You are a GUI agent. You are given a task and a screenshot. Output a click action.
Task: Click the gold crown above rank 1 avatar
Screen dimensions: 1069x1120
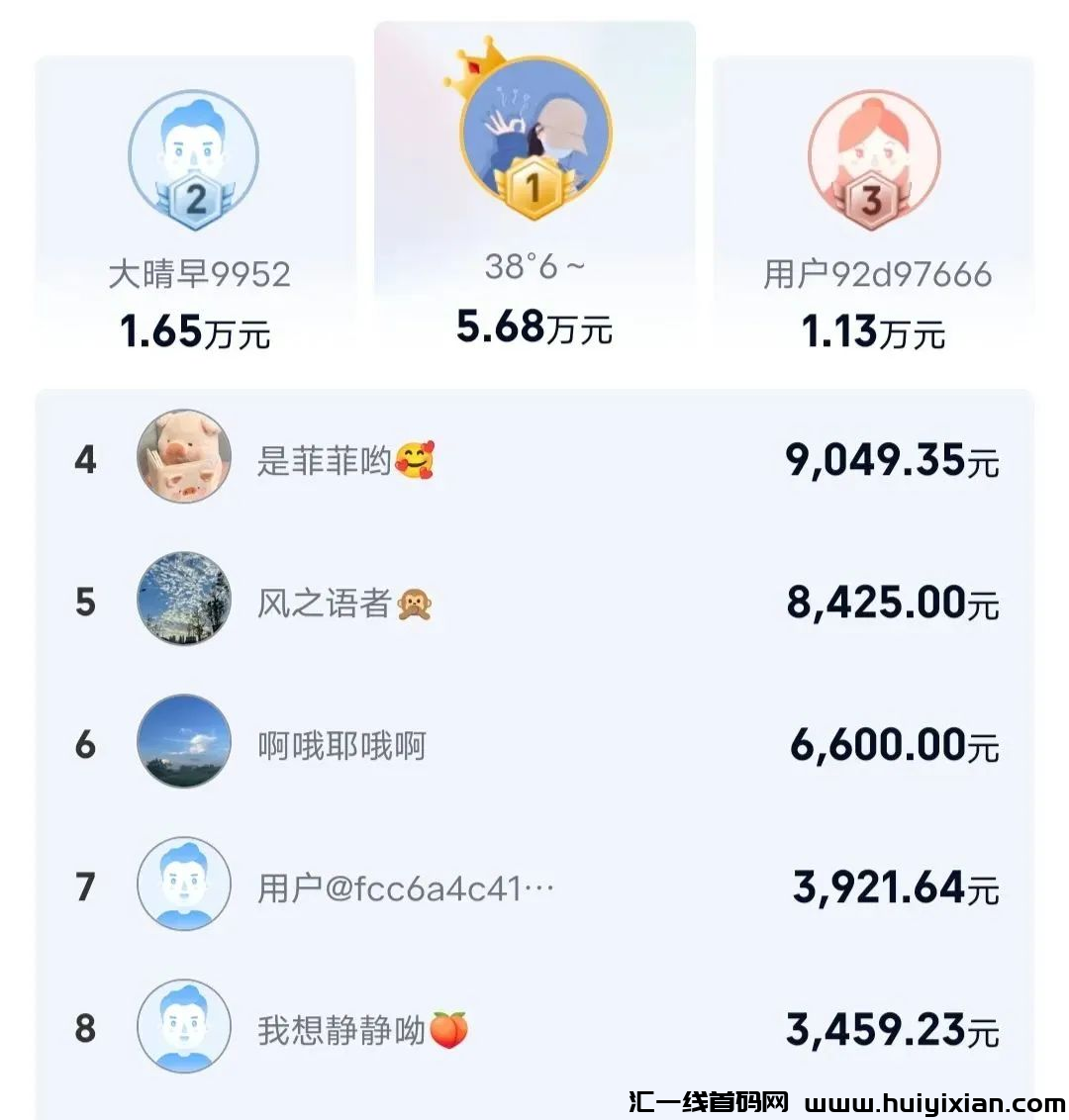[x=473, y=67]
